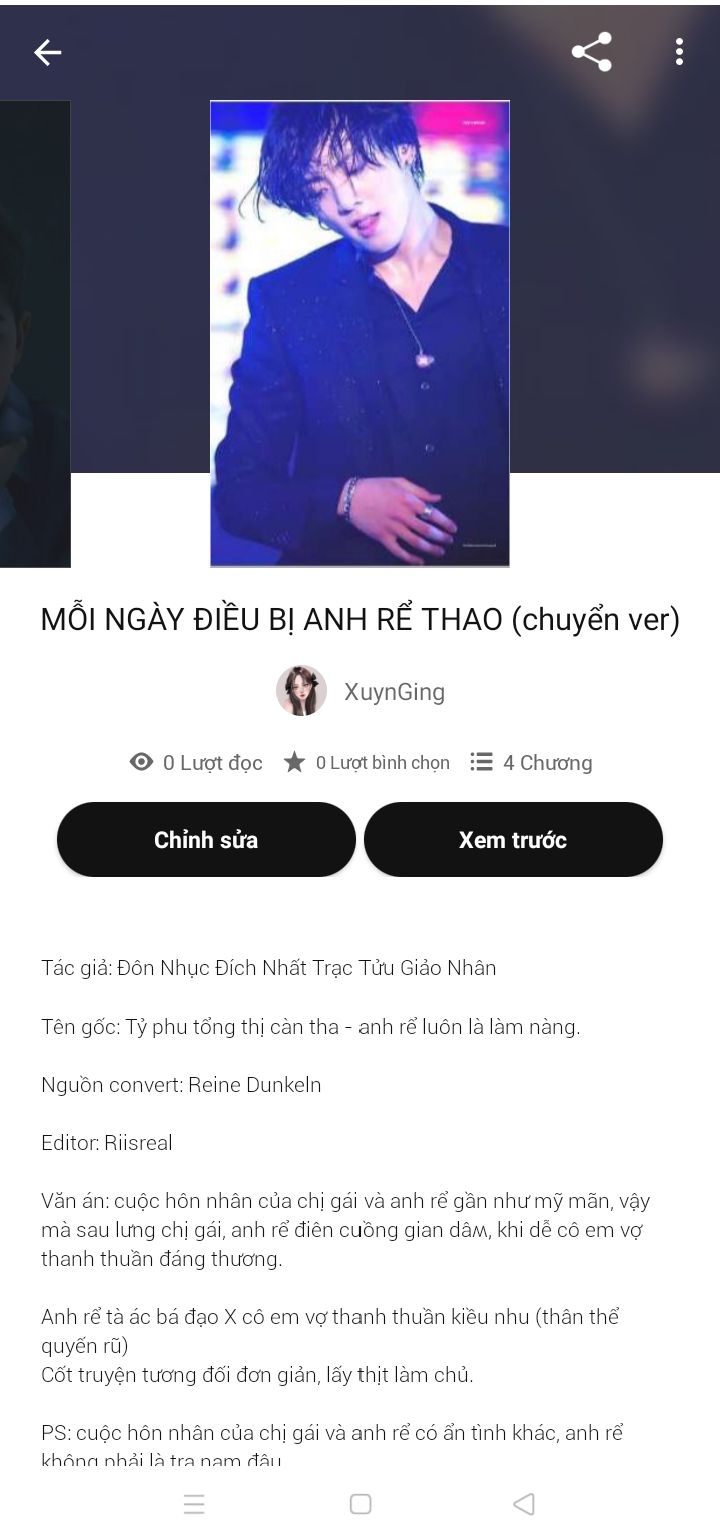Viewport: 720px width, 1540px height.
Task: Open the story cover image
Action: (360, 334)
